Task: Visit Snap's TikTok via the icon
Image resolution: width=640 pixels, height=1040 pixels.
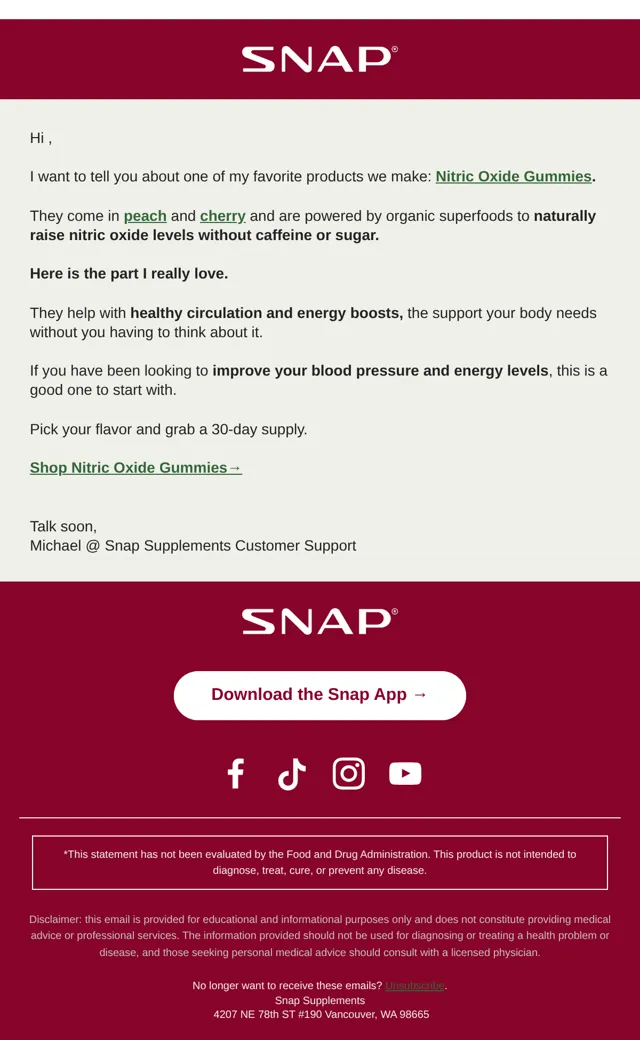Action: [292, 773]
